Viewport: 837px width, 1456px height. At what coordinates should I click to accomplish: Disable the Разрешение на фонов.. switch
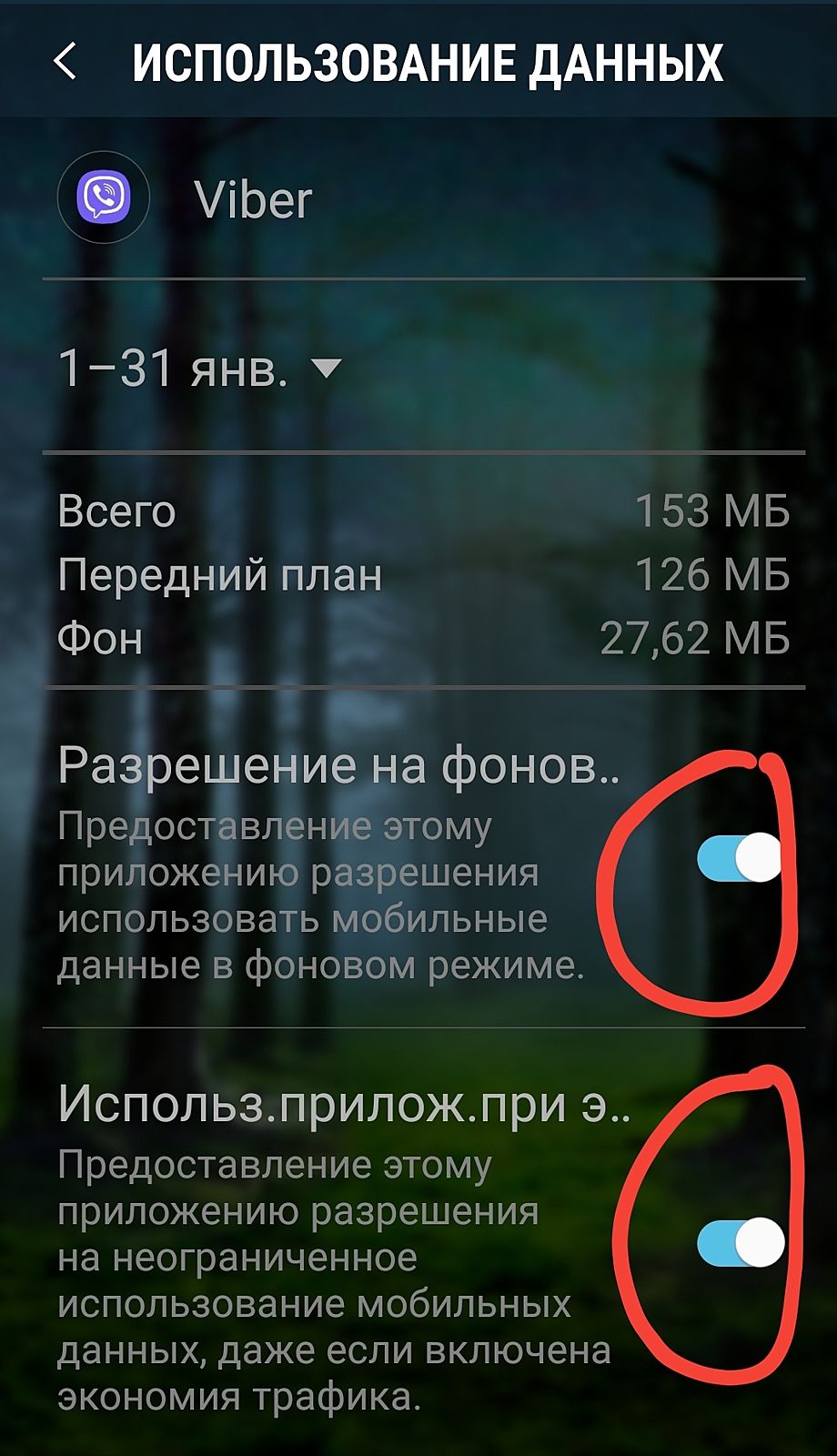[739, 858]
